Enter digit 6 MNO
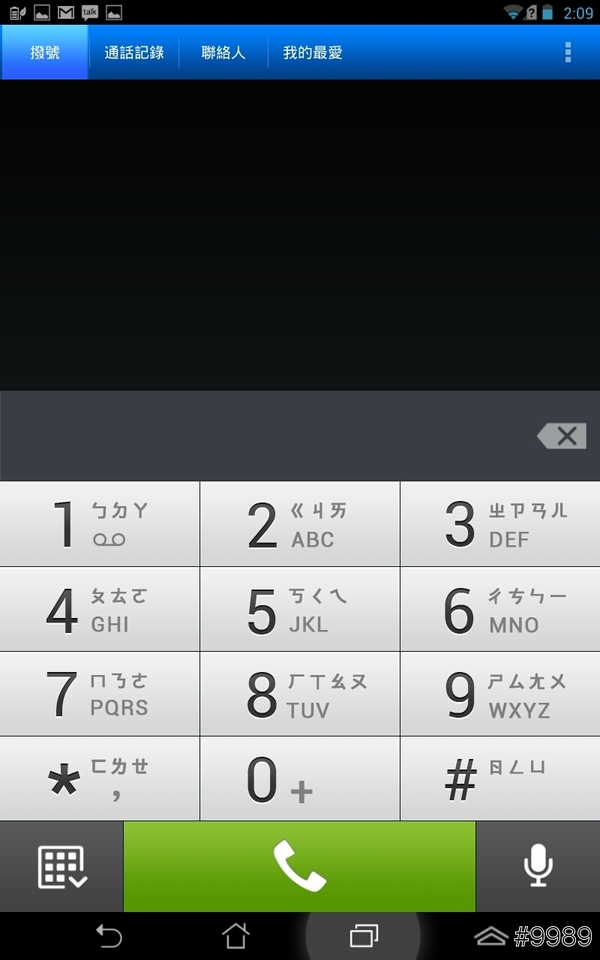Image resolution: width=600 pixels, height=960 pixels. 500,609
